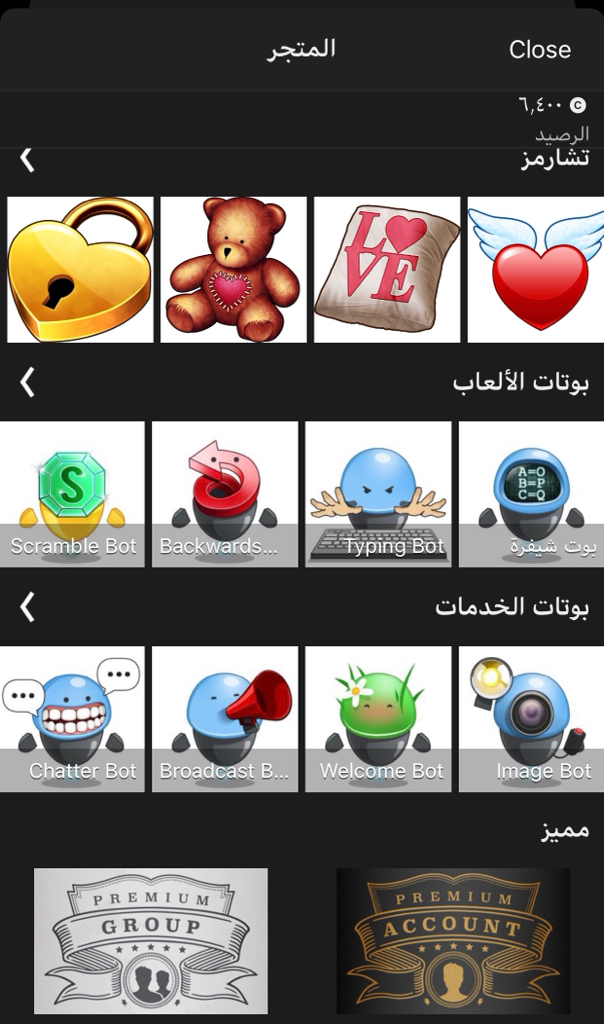The image size is (604, 1024).
Task: Expand the بوتات الخدمات service bots section
Action: point(27,606)
